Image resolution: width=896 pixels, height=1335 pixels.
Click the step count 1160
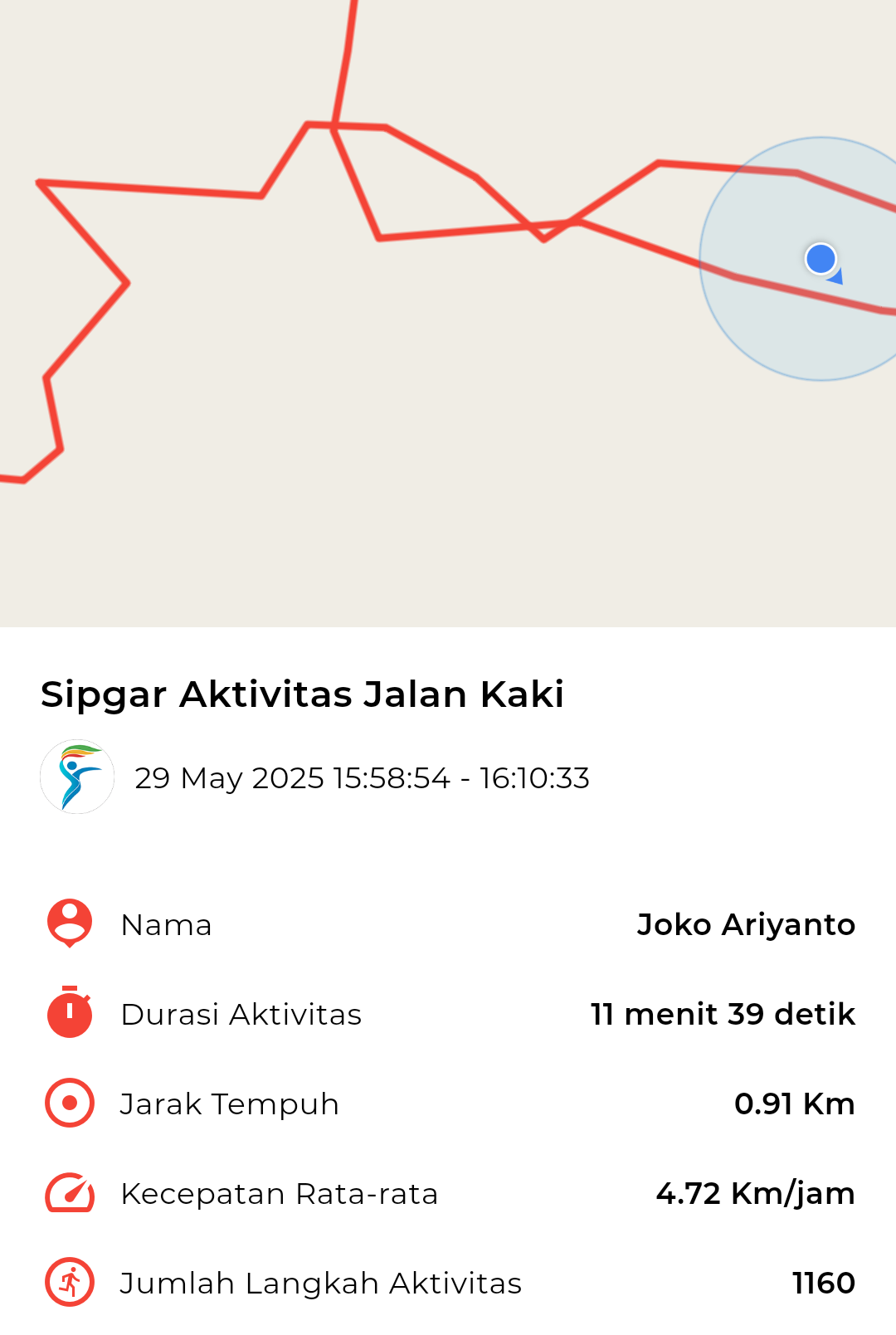(822, 1283)
